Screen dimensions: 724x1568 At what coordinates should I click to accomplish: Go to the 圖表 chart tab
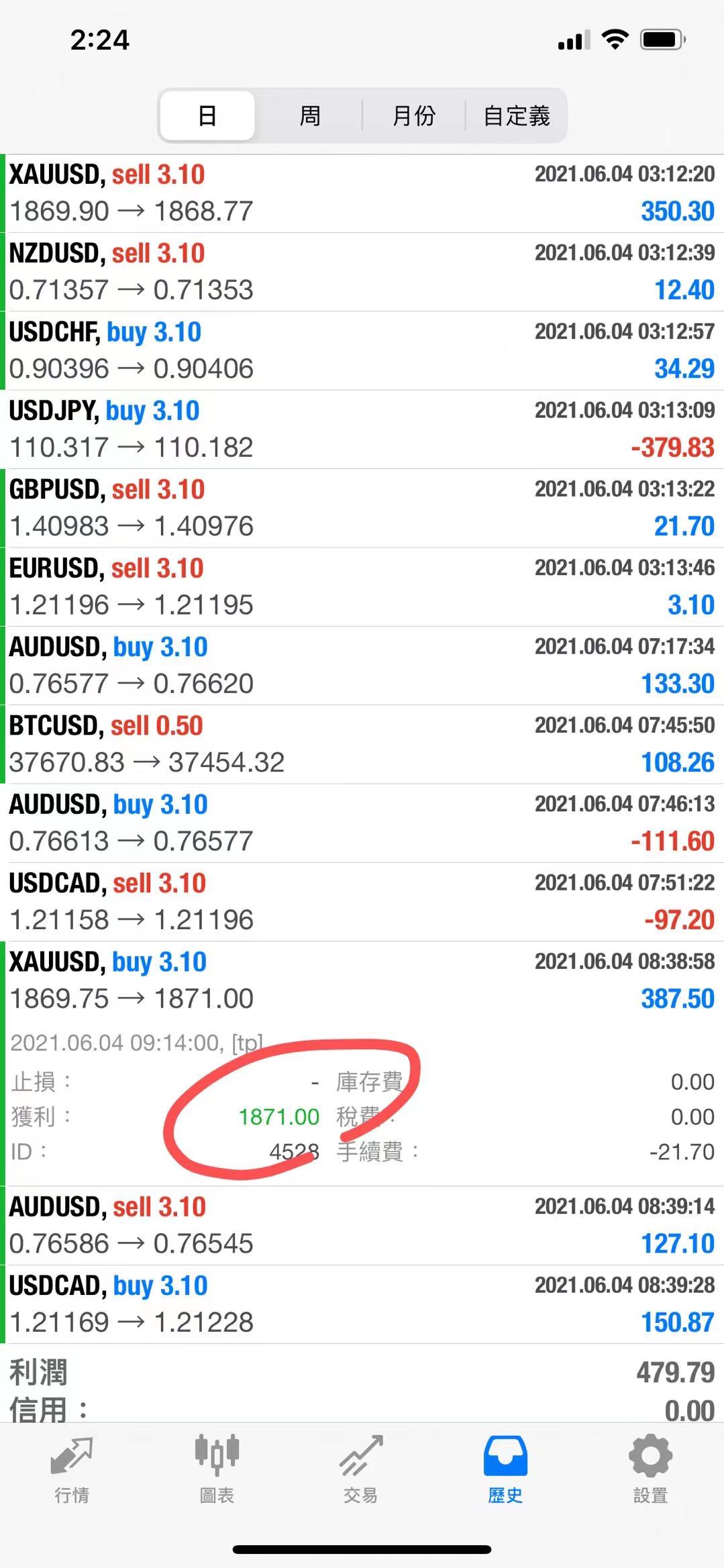(x=217, y=1468)
